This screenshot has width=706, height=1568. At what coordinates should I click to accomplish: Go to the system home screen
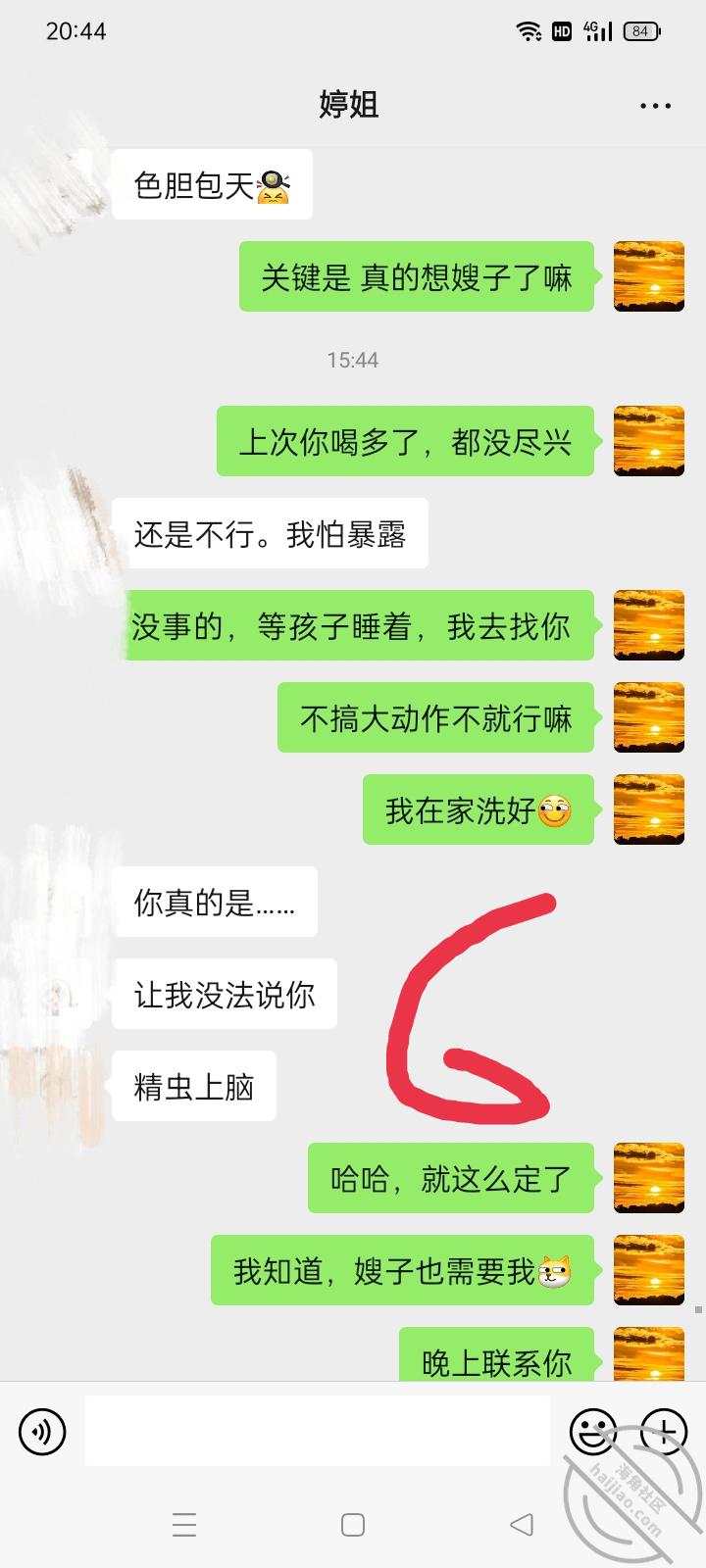pos(353,1525)
